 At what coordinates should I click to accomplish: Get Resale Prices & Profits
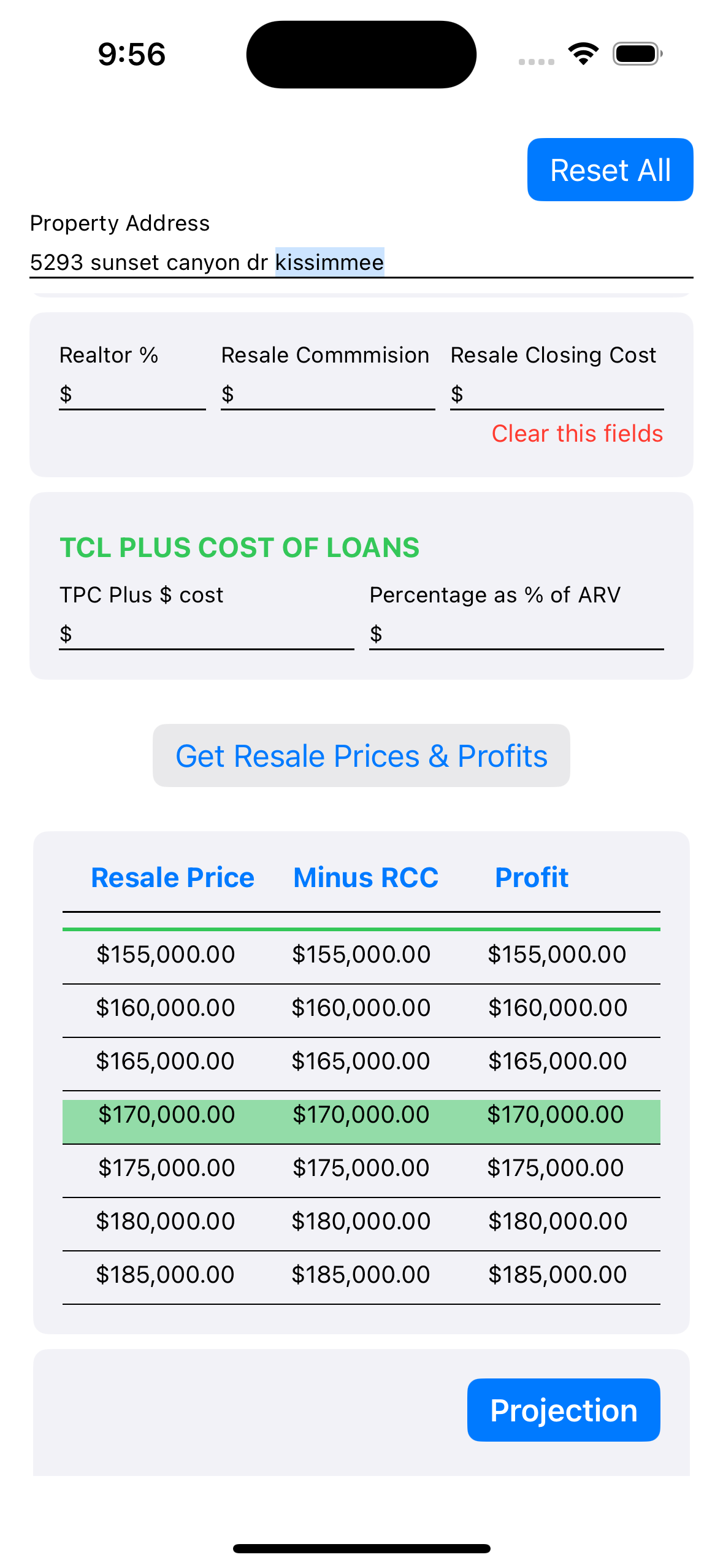tap(361, 756)
